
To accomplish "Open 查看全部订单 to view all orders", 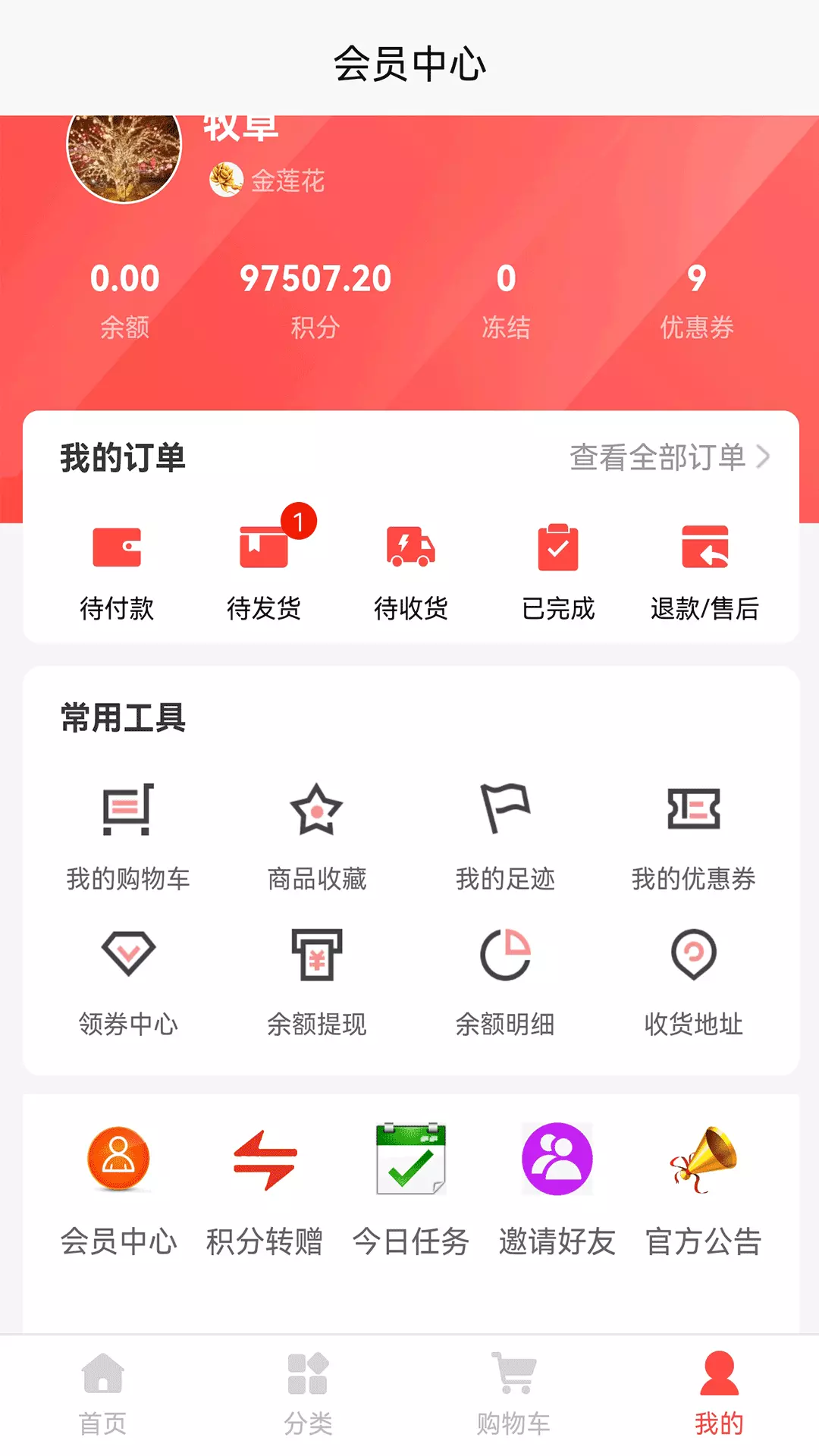I will (x=670, y=457).
